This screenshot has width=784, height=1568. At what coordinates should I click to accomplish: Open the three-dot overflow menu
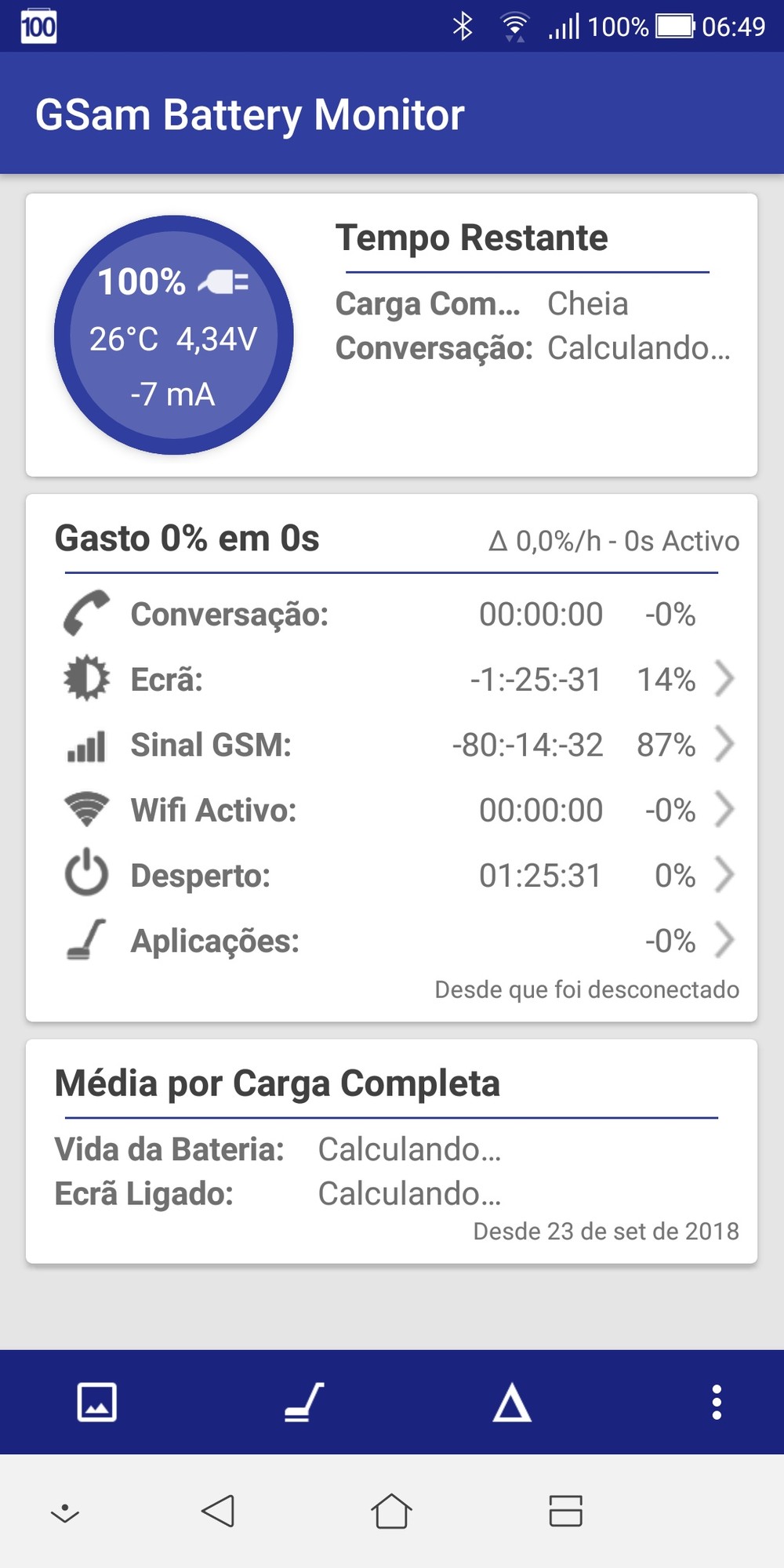[716, 1402]
